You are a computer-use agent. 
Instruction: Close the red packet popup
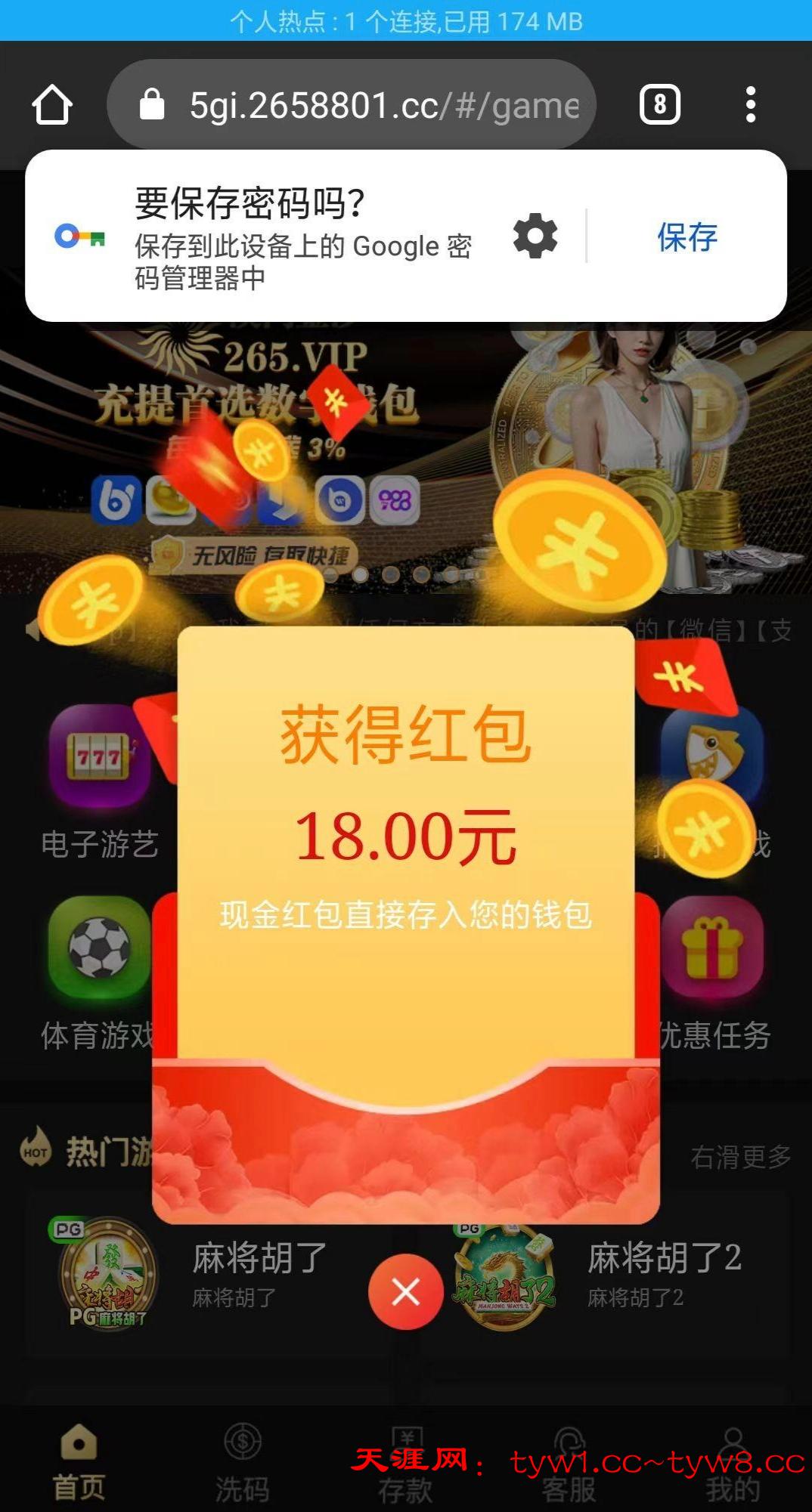tap(406, 1291)
